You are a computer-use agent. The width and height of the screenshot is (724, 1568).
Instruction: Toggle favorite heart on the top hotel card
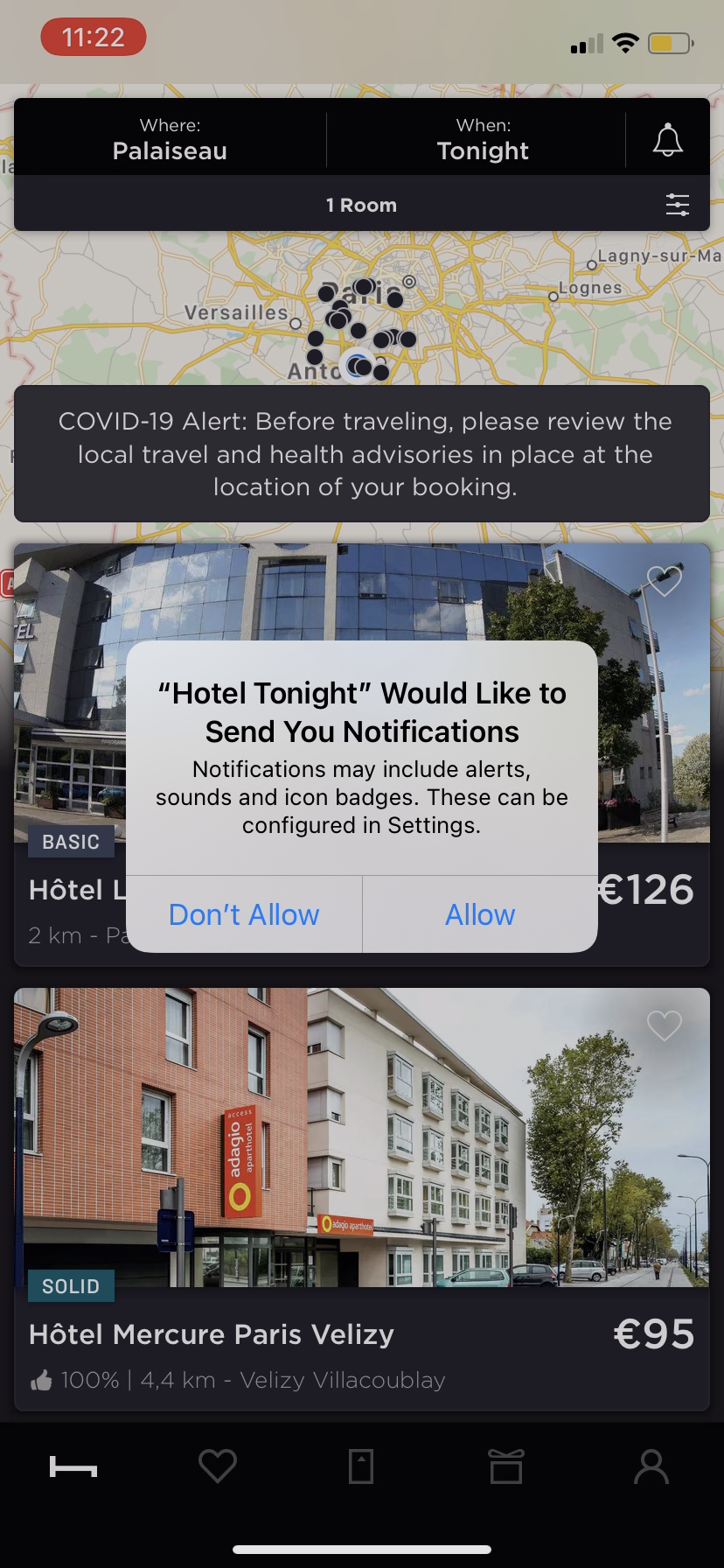click(x=664, y=581)
